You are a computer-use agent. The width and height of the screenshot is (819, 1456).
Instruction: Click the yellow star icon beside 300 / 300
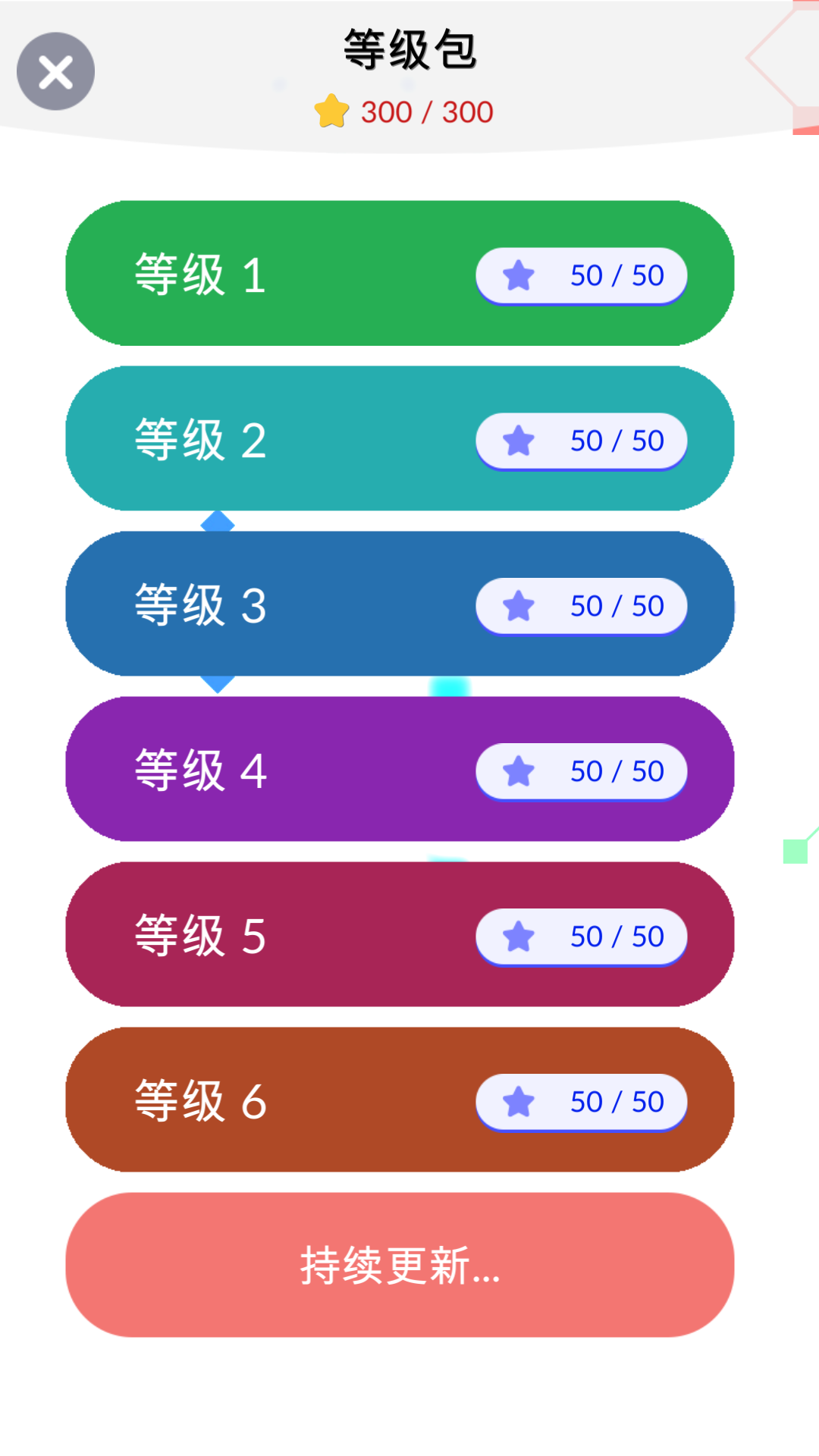coord(329,111)
